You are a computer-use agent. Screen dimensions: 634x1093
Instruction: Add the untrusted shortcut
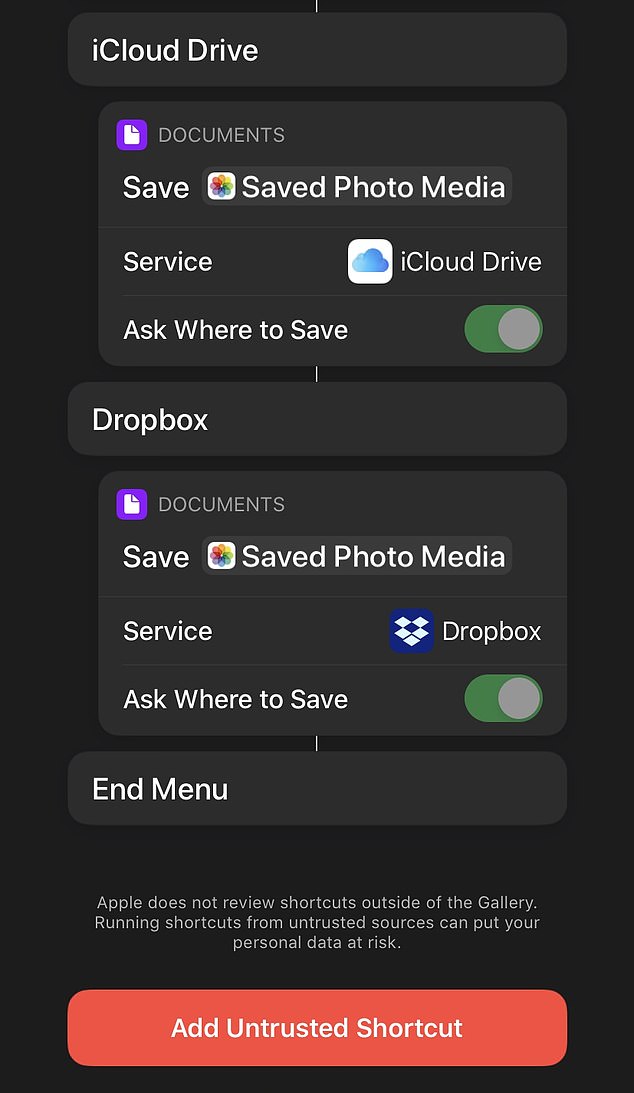pos(317,1027)
